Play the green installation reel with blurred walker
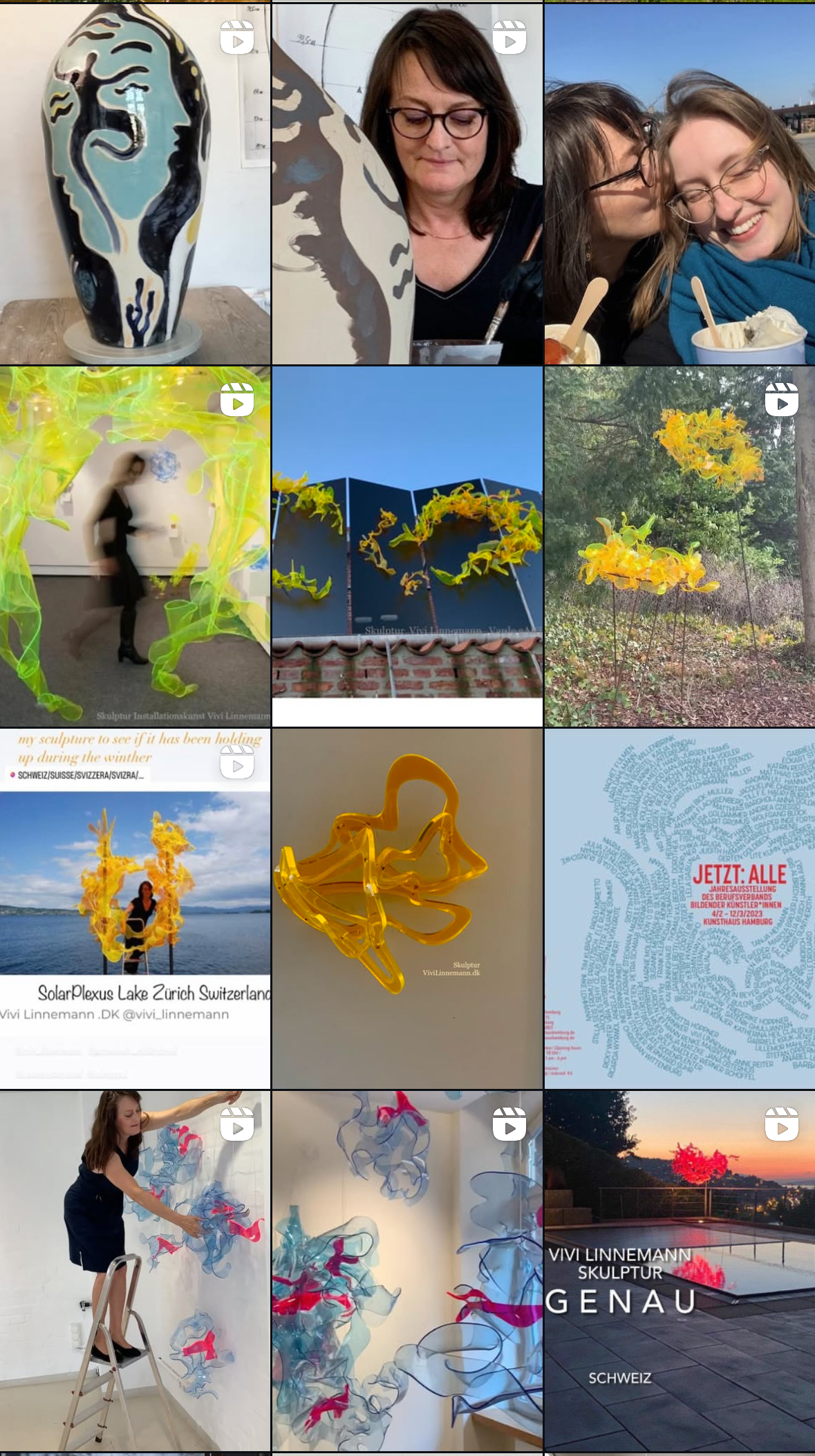Image resolution: width=815 pixels, height=1456 pixels. click(x=135, y=546)
